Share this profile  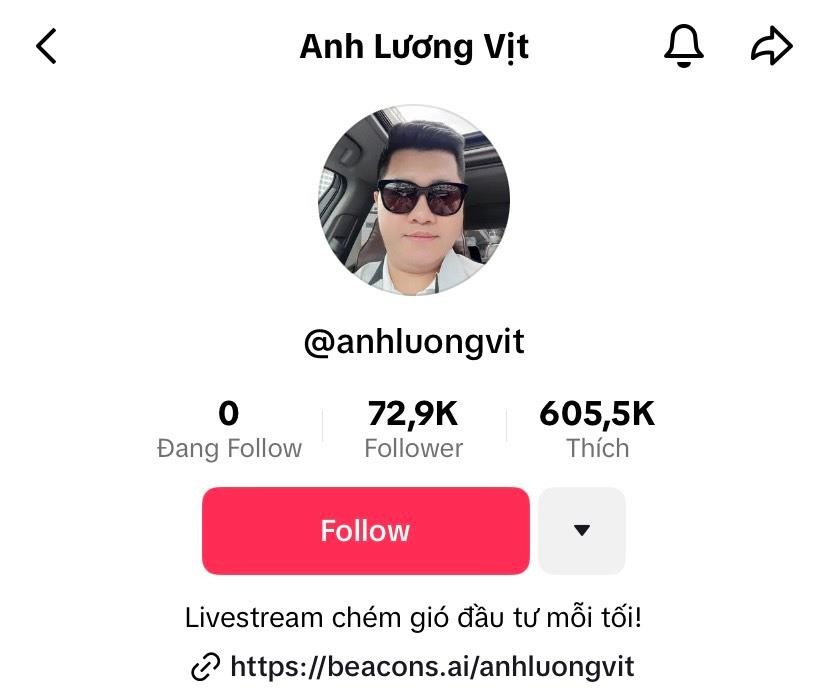[771, 46]
